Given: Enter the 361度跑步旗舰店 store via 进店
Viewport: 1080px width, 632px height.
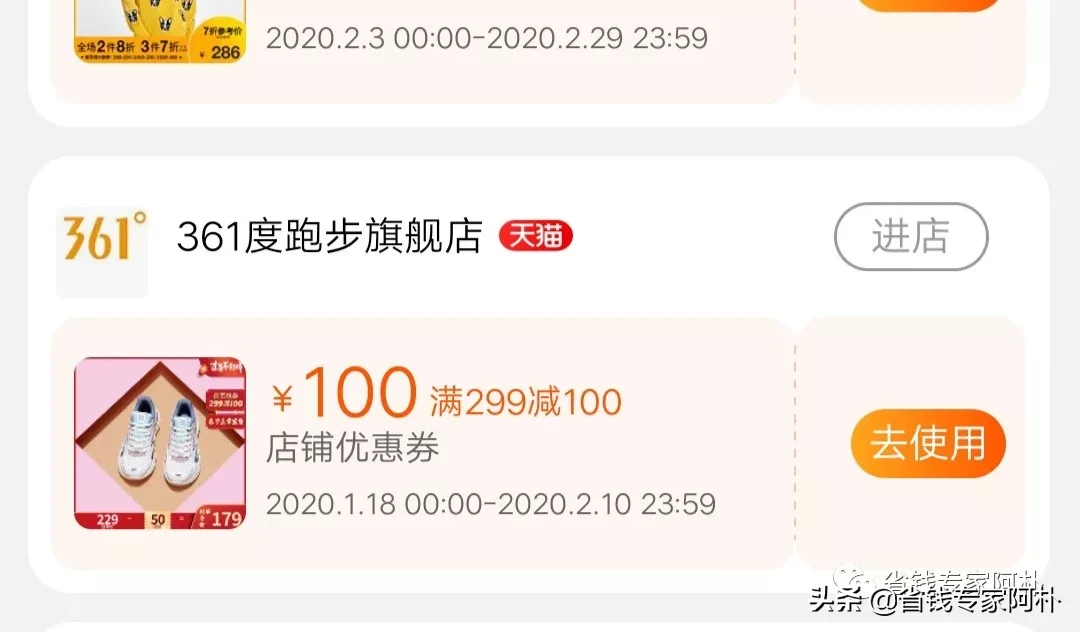Looking at the screenshot, I should click(x=910, y=238).
